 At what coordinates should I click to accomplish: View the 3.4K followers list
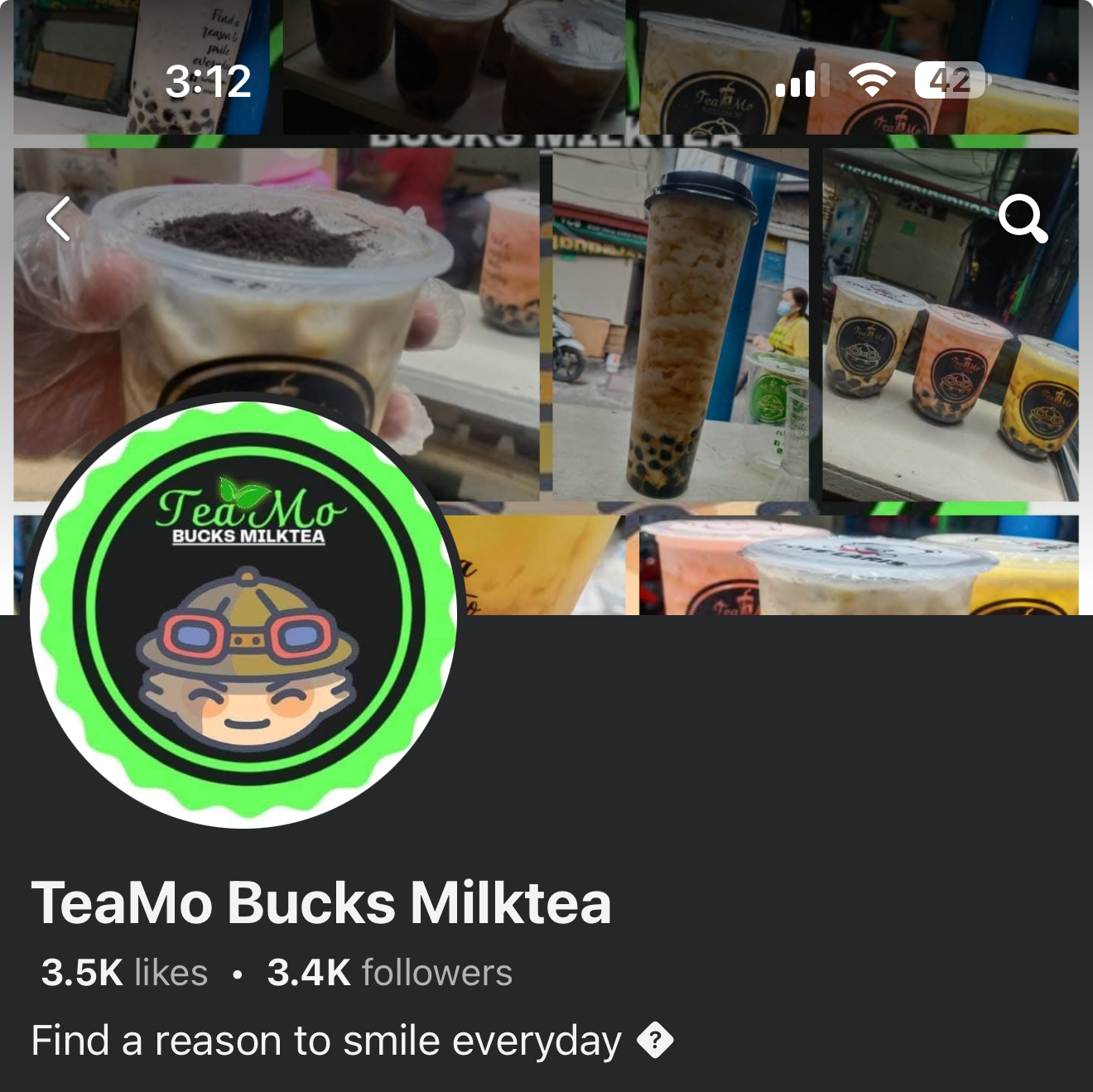click(x=389, y=973)
